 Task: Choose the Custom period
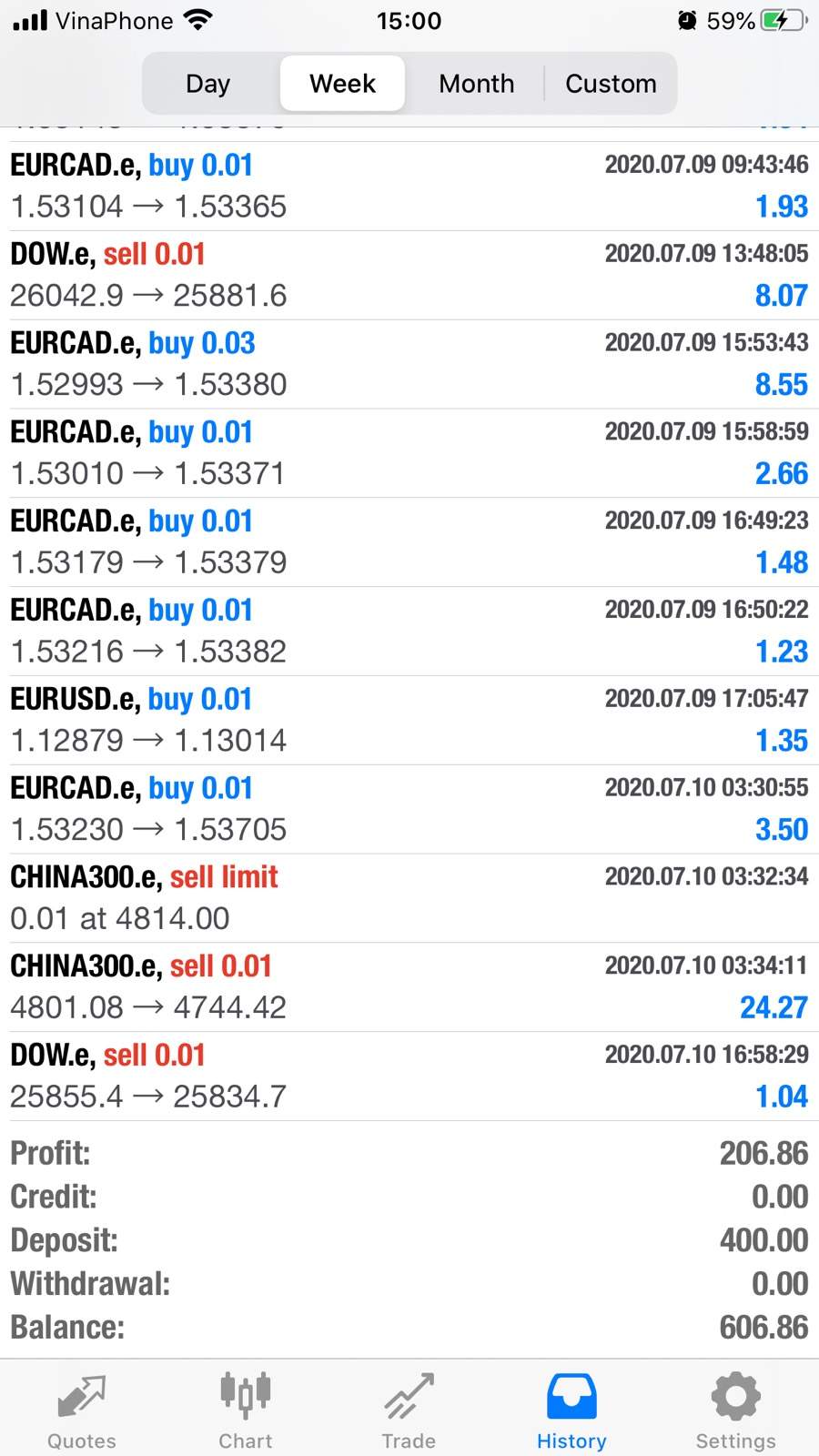pos(611,84)
